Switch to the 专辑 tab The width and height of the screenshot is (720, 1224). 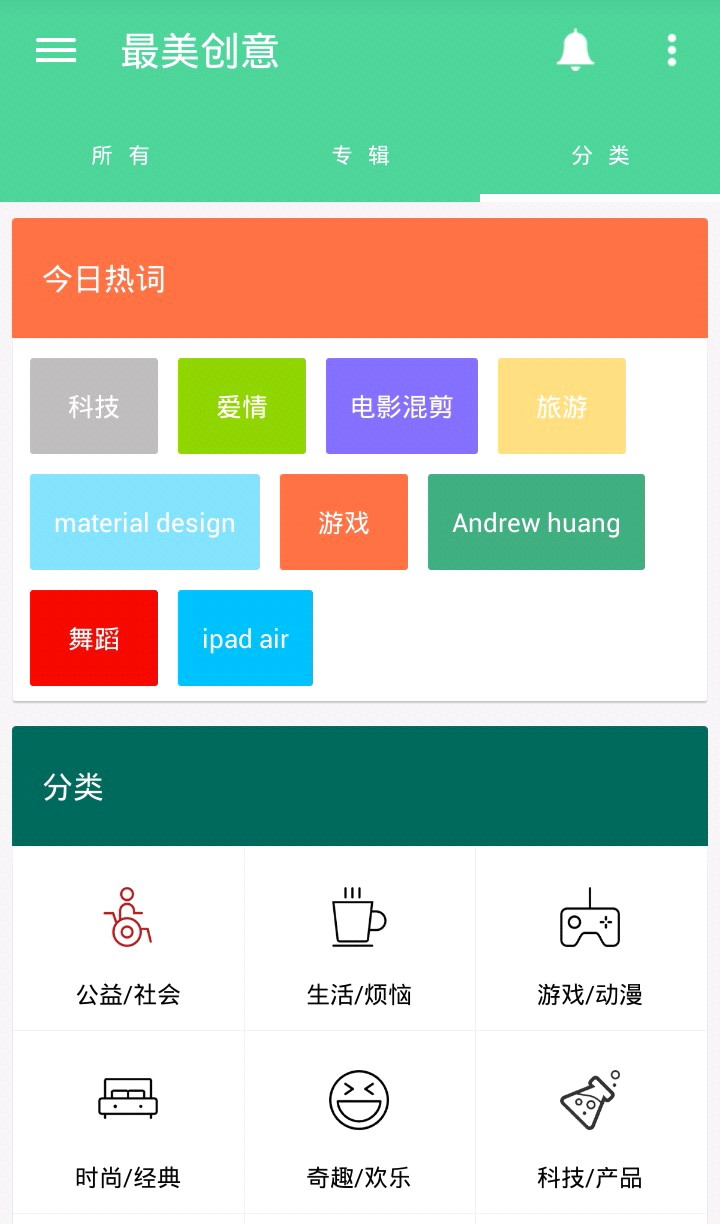(x=360, y=155)
